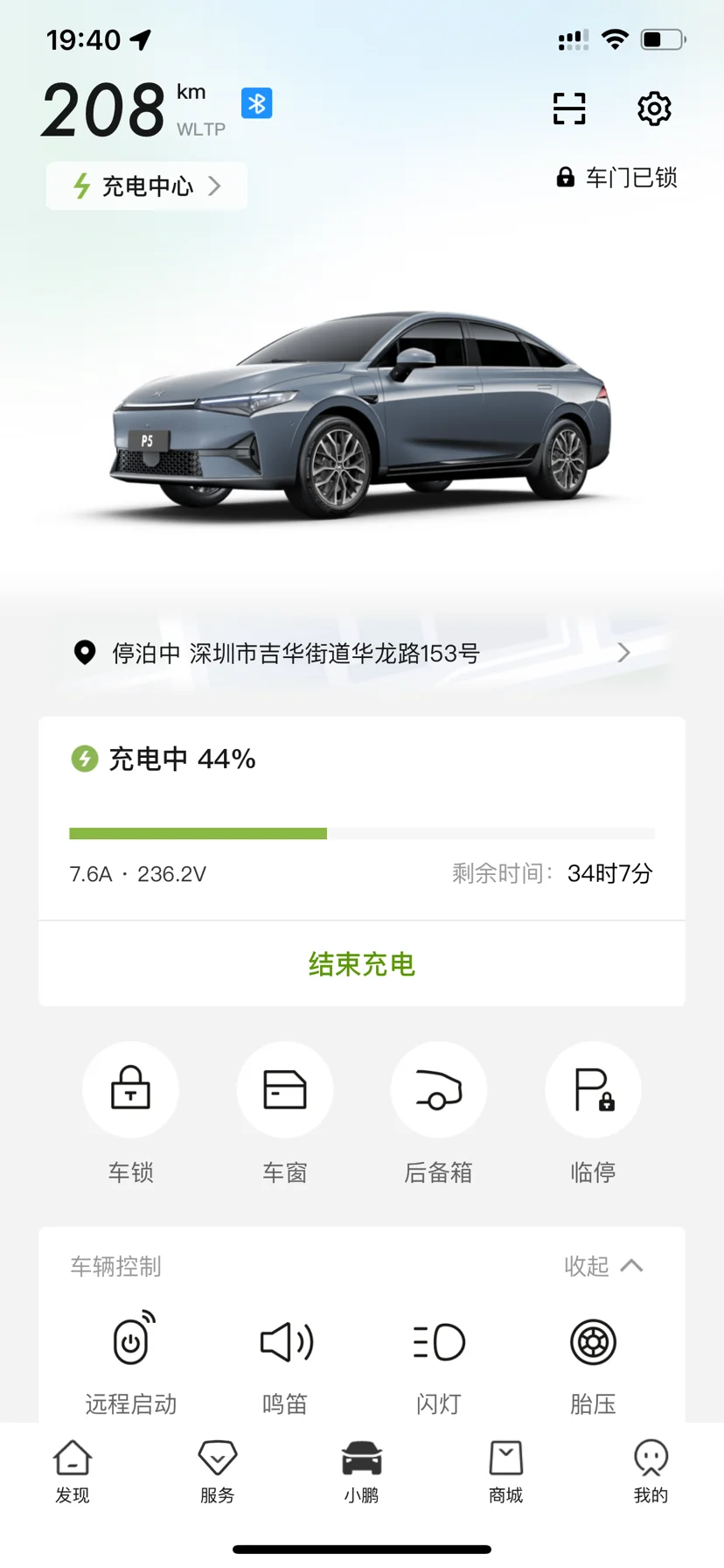
Task: Open 充电中心 charging center
Action: (147, 185)
